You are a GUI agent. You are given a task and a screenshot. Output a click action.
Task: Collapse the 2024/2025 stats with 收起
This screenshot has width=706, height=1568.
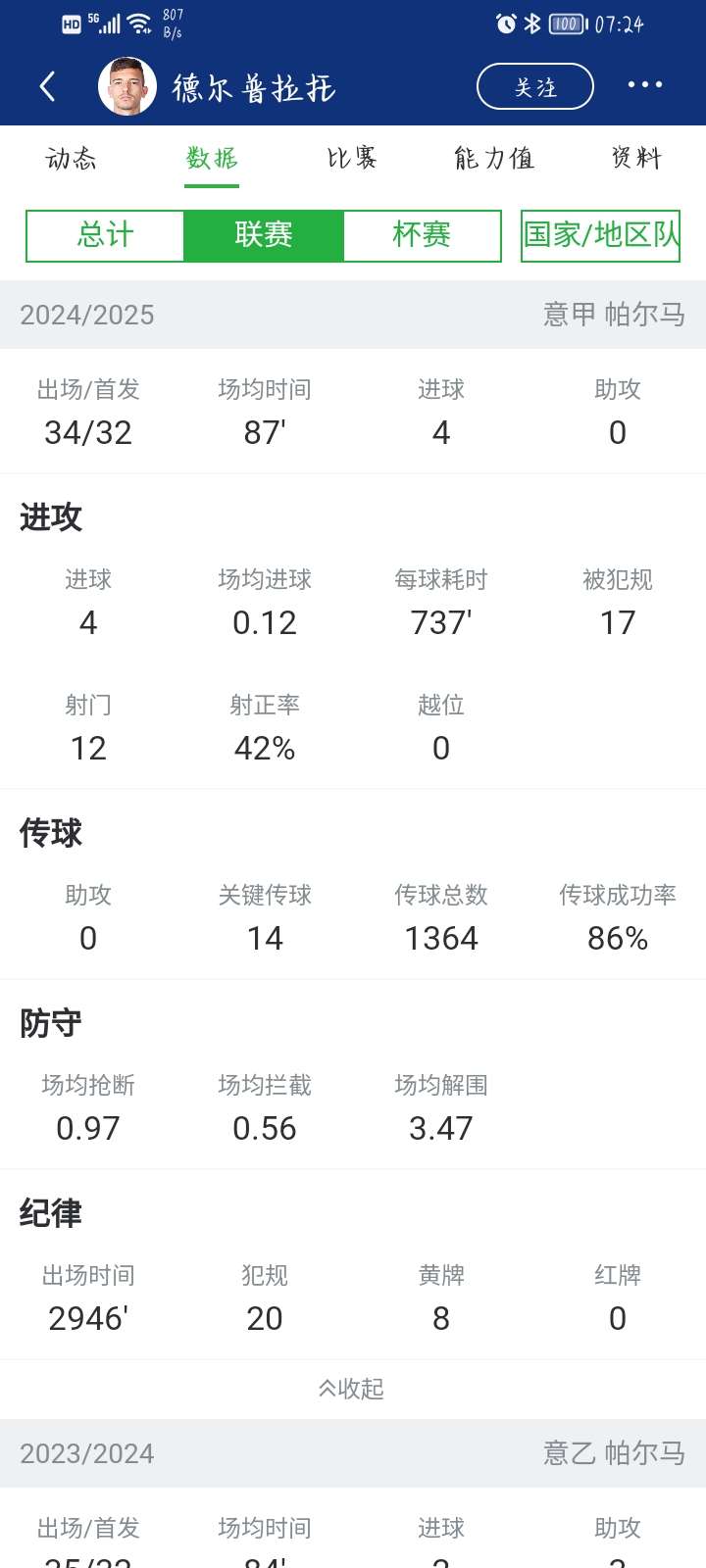(352, 1389)
